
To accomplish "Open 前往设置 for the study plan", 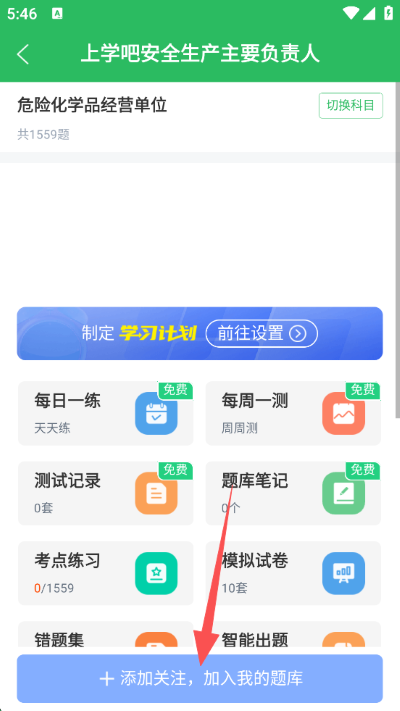I will pyautogui.click(x=262, y=334).
